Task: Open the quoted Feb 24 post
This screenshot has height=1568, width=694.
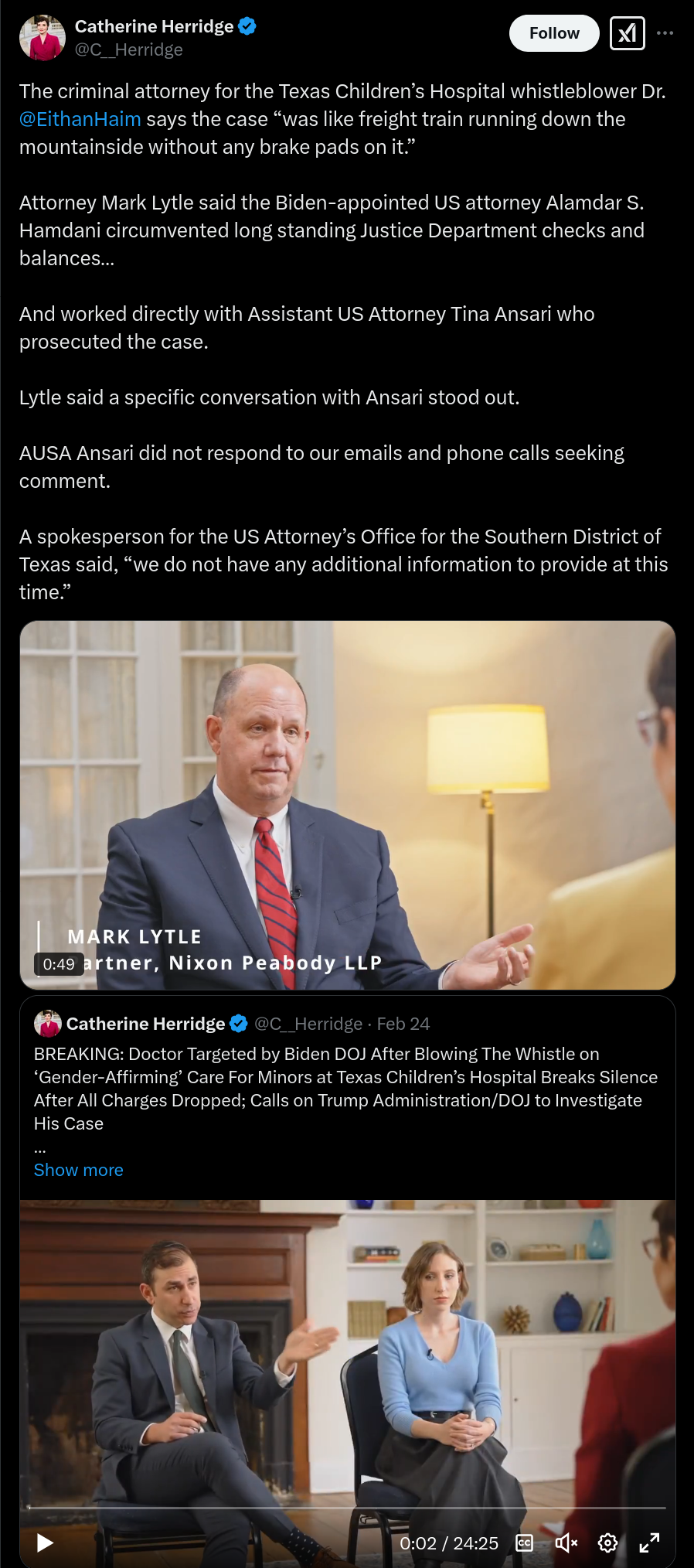Action: (348, 1089)
